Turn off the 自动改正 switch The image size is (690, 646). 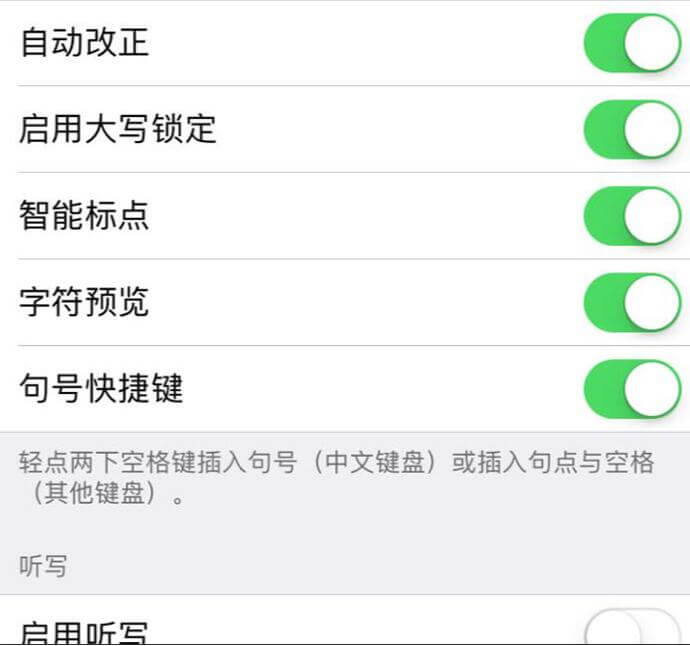coord(632,43)
